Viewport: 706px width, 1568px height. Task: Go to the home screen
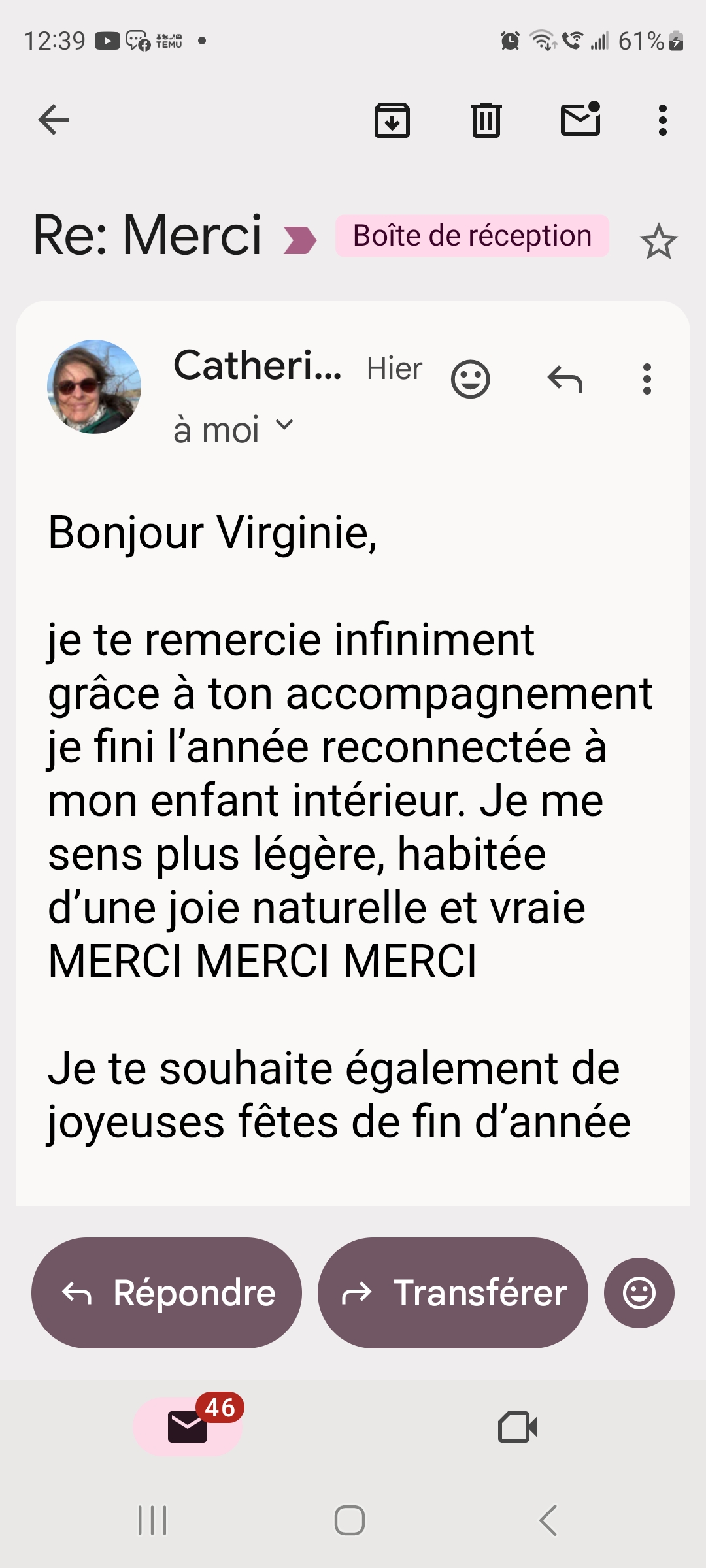pos(350,1520)
